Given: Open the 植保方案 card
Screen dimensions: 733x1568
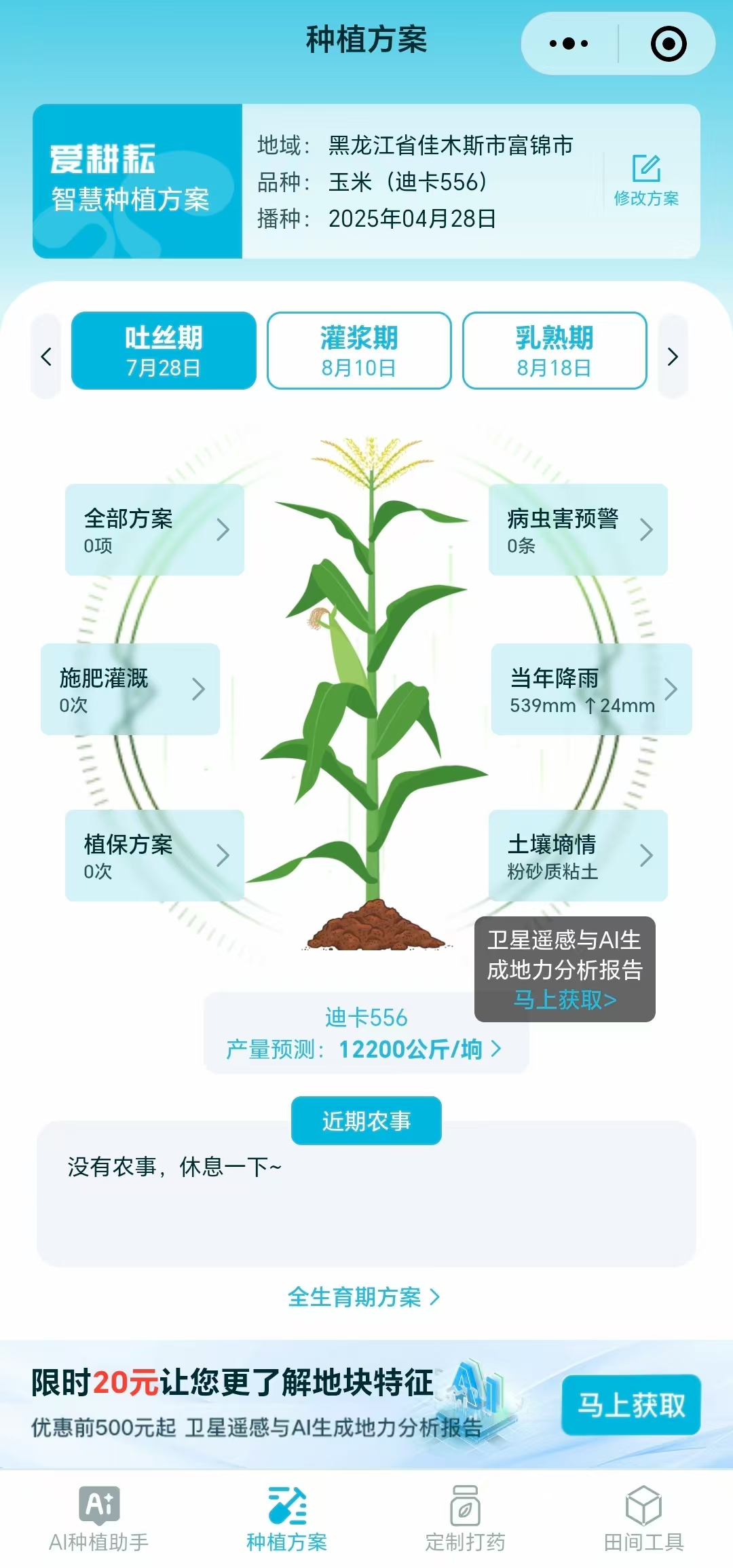Looking at the screenshot, I should pos(155,856).
